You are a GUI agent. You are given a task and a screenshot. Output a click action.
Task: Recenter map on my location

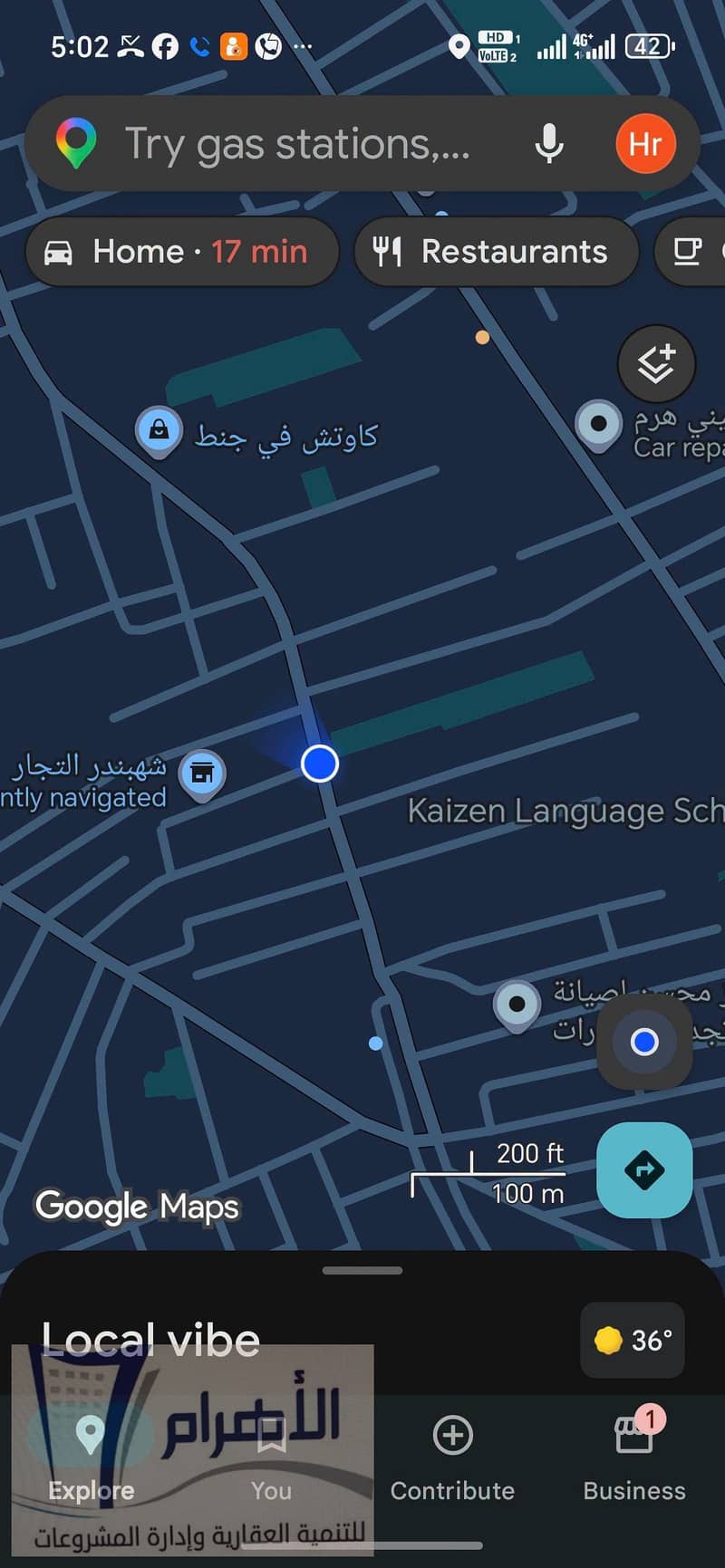pos(644,1042)
